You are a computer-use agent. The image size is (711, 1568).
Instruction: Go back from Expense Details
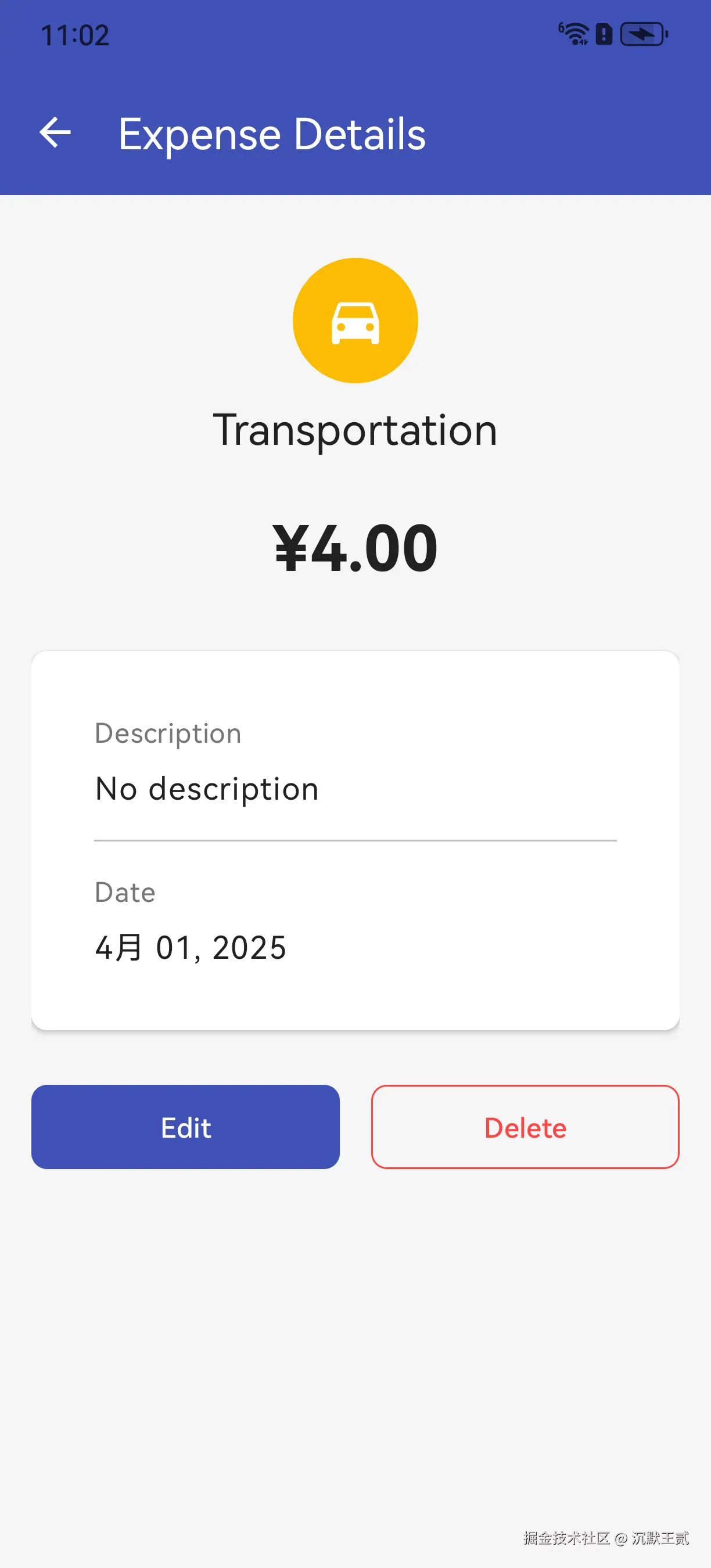click(x=55, y=132)
